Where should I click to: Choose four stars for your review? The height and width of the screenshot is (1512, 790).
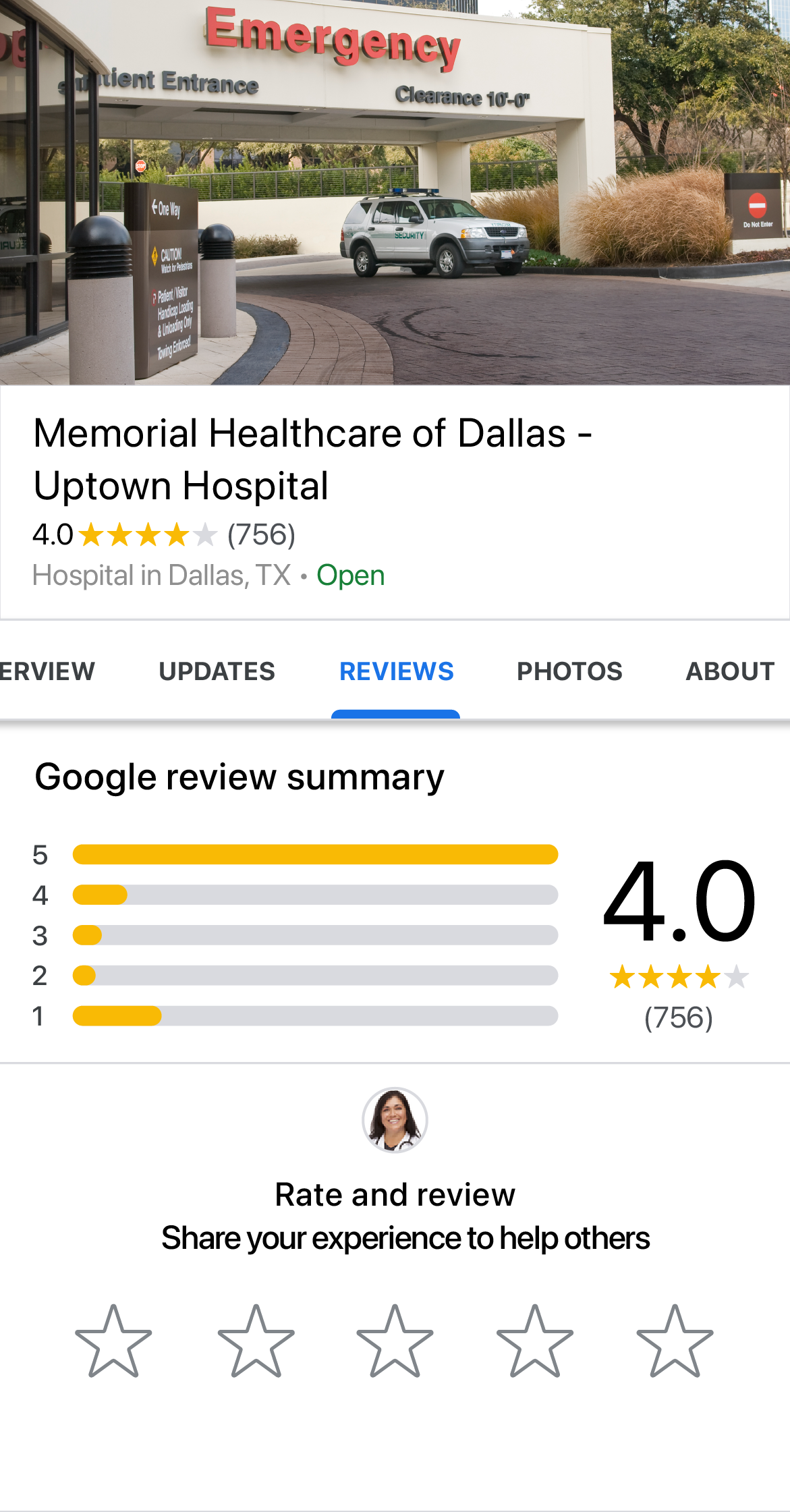click(535, 1341)
